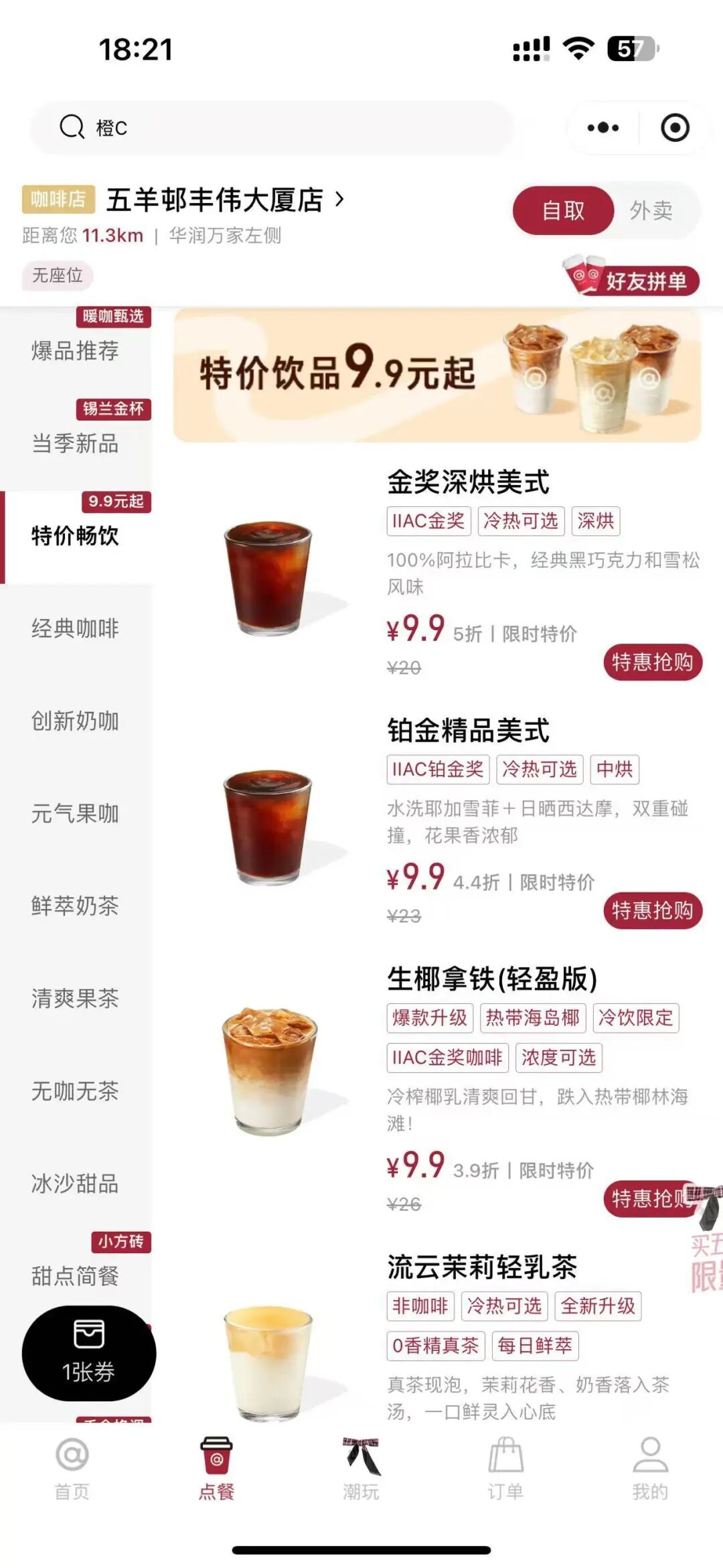This screenshot has height=1568, width=723.
Task: Open the mini program more options menu
Action: point(602,127)
